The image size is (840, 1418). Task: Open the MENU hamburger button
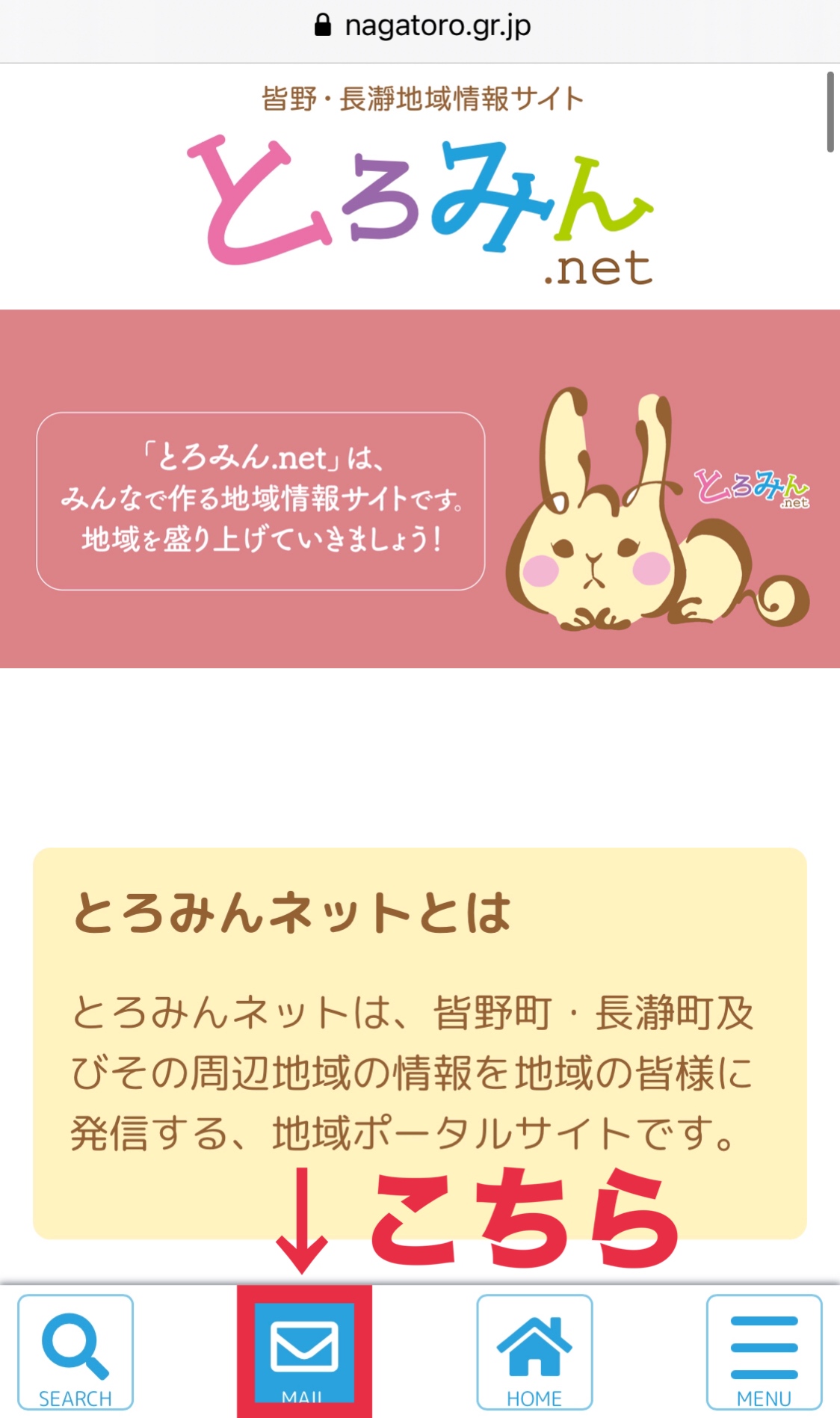pos(764,1351)
